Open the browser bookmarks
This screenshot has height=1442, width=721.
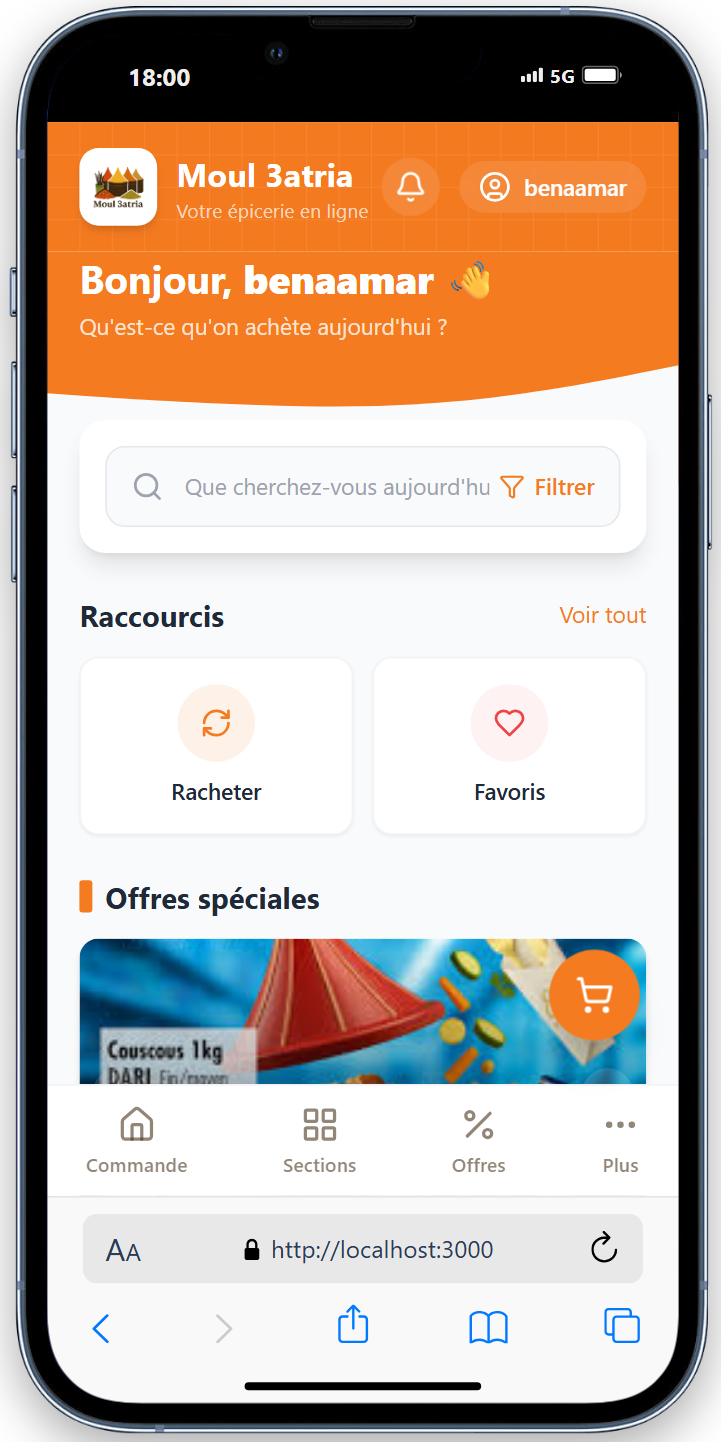[488, 1327]
